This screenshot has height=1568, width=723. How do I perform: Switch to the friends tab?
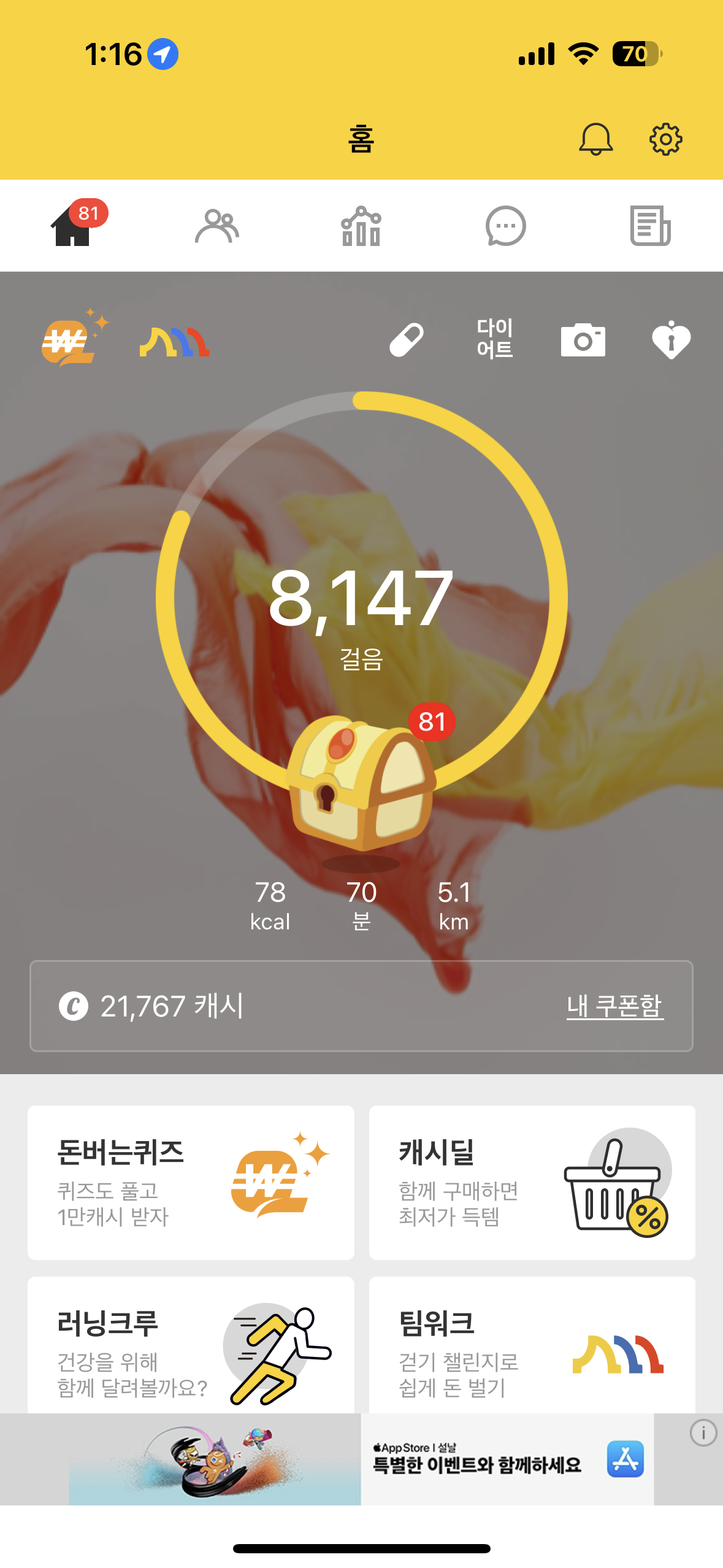216,226
